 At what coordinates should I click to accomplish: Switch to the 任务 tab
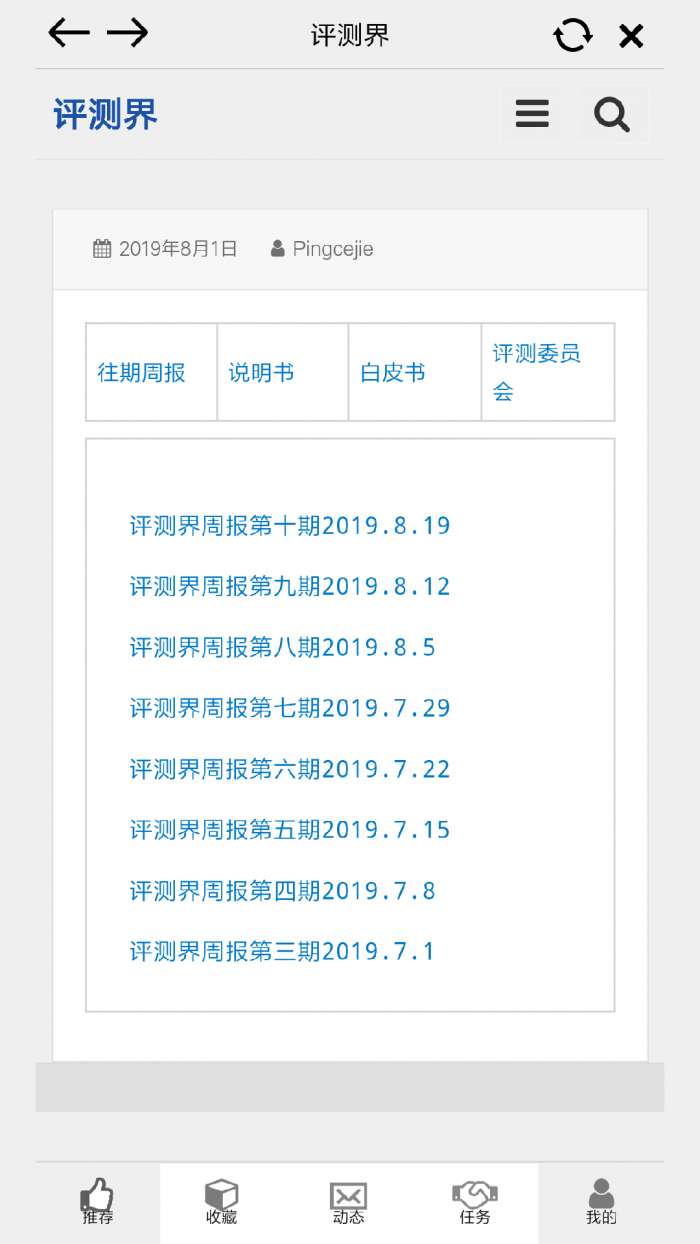475,1202
